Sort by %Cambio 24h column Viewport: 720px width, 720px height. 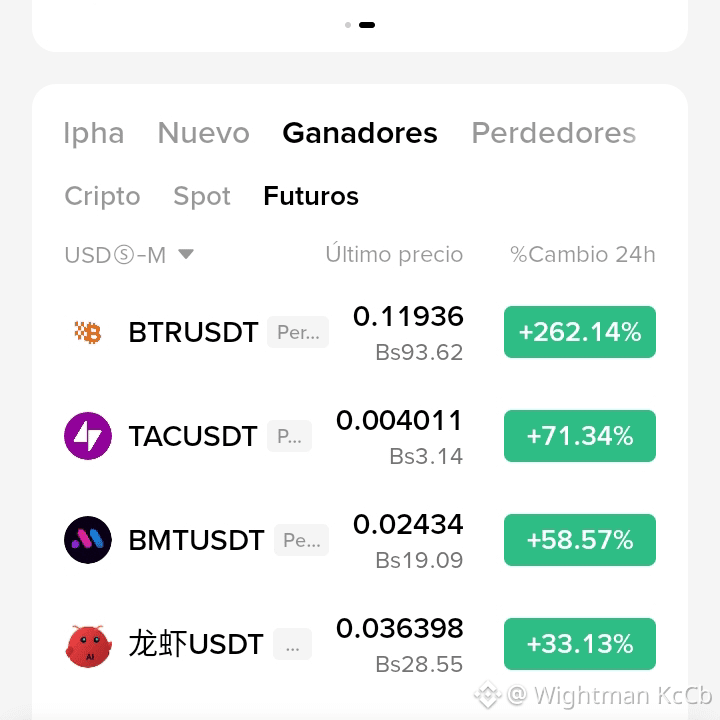click(x=583, y=254)
